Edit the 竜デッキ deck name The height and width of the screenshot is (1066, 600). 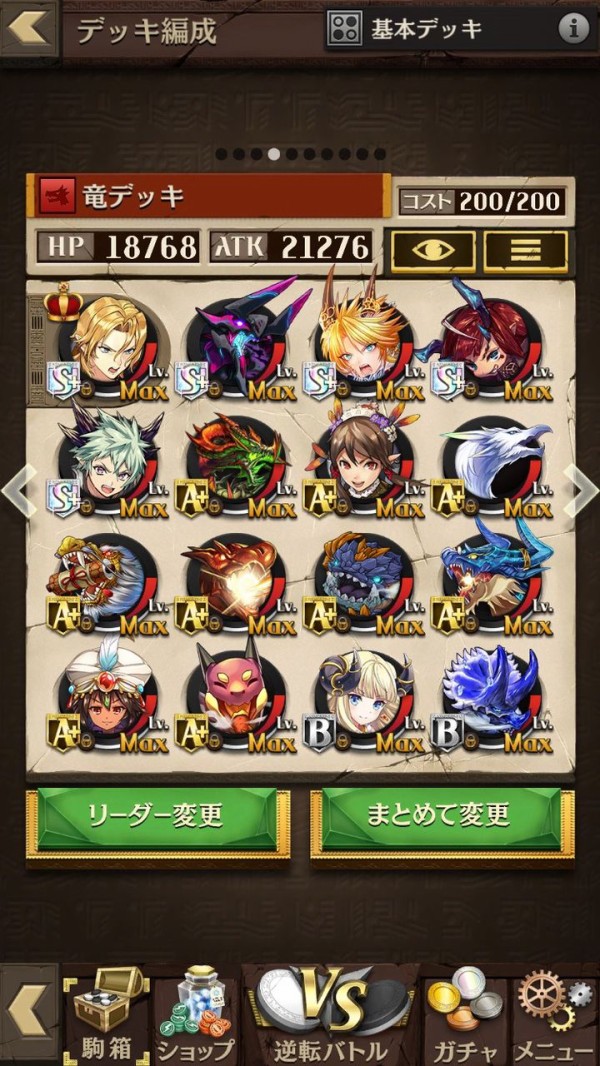210,196
